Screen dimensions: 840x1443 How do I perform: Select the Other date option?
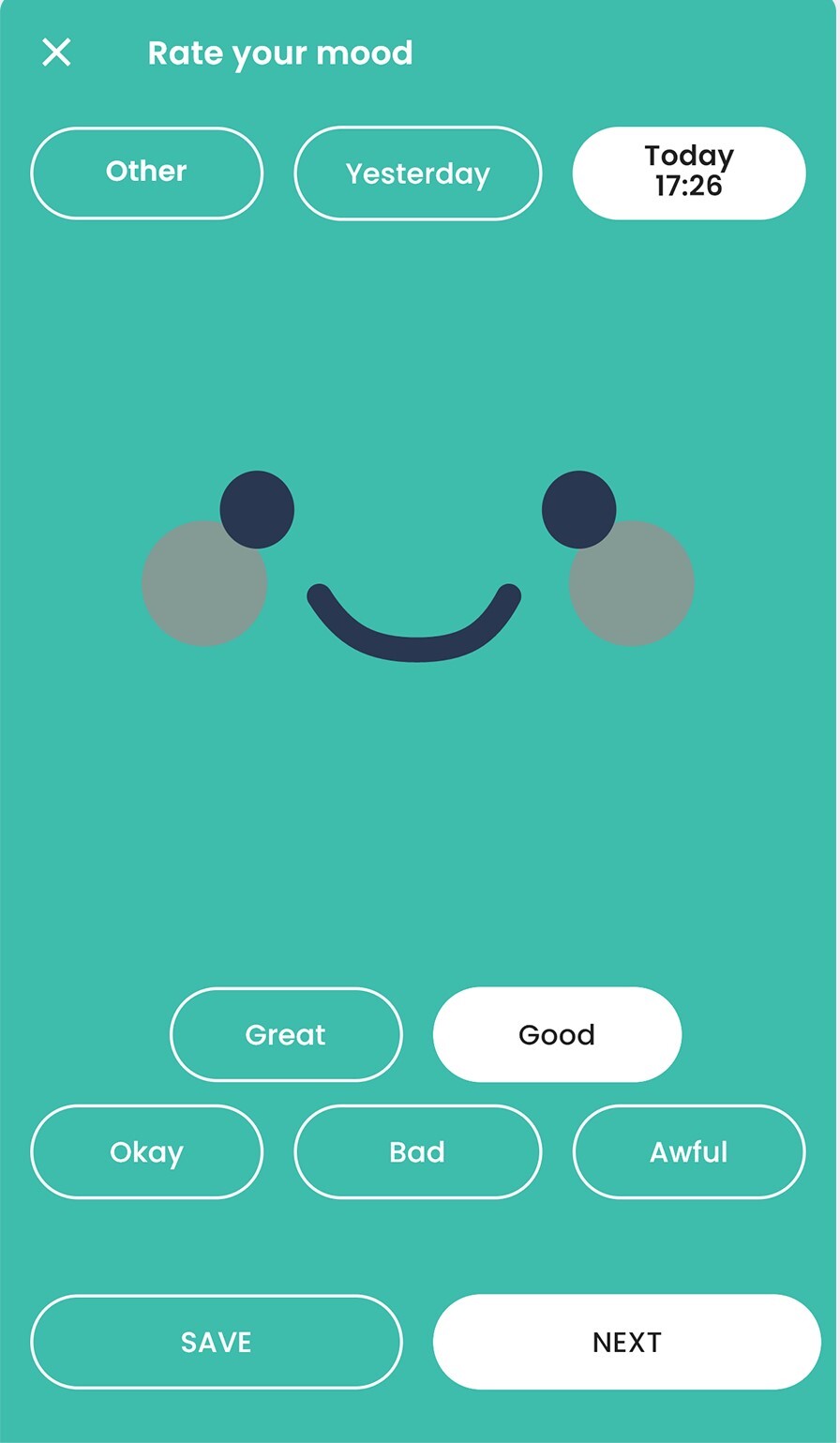(146, 173)
